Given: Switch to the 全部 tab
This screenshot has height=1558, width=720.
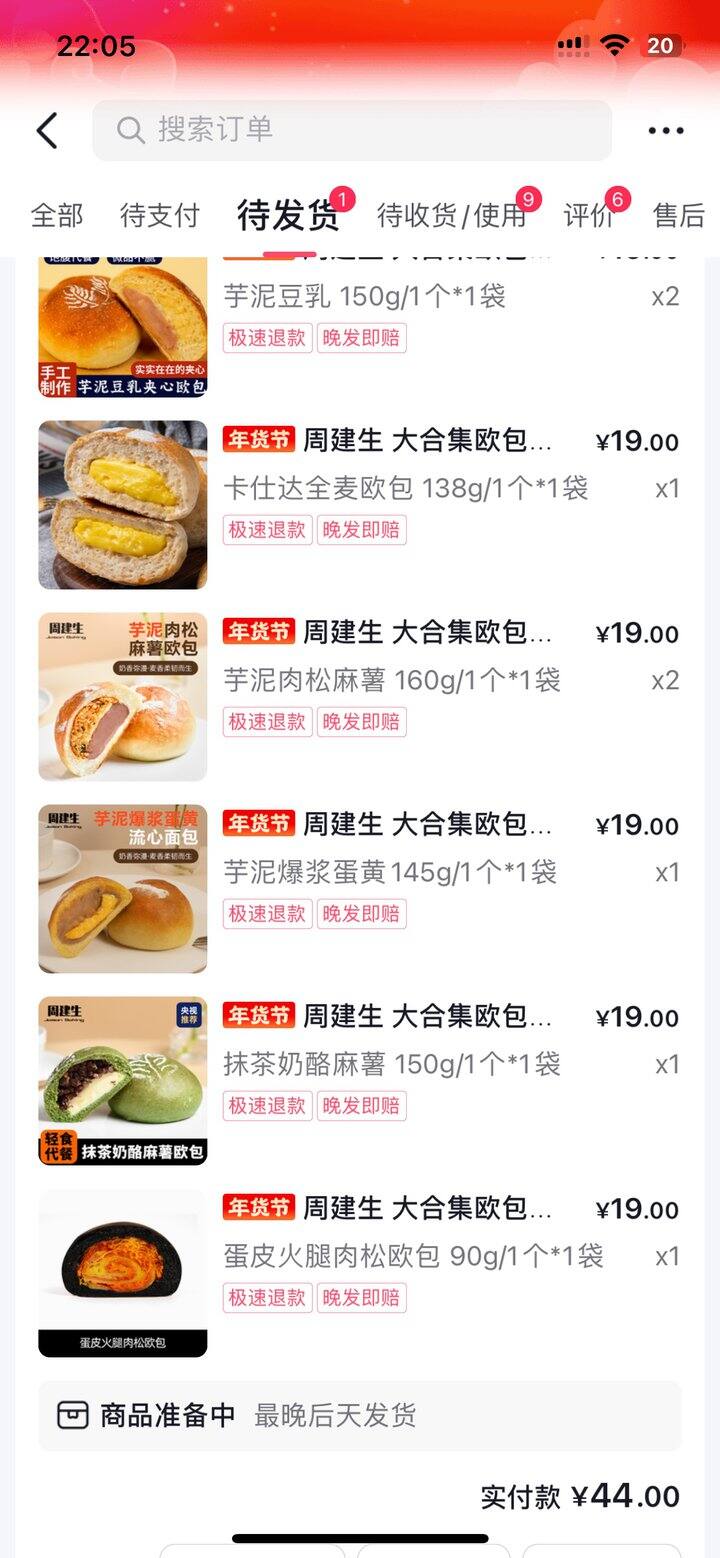Looking at the screenshot, I should (x=57, y=215).
